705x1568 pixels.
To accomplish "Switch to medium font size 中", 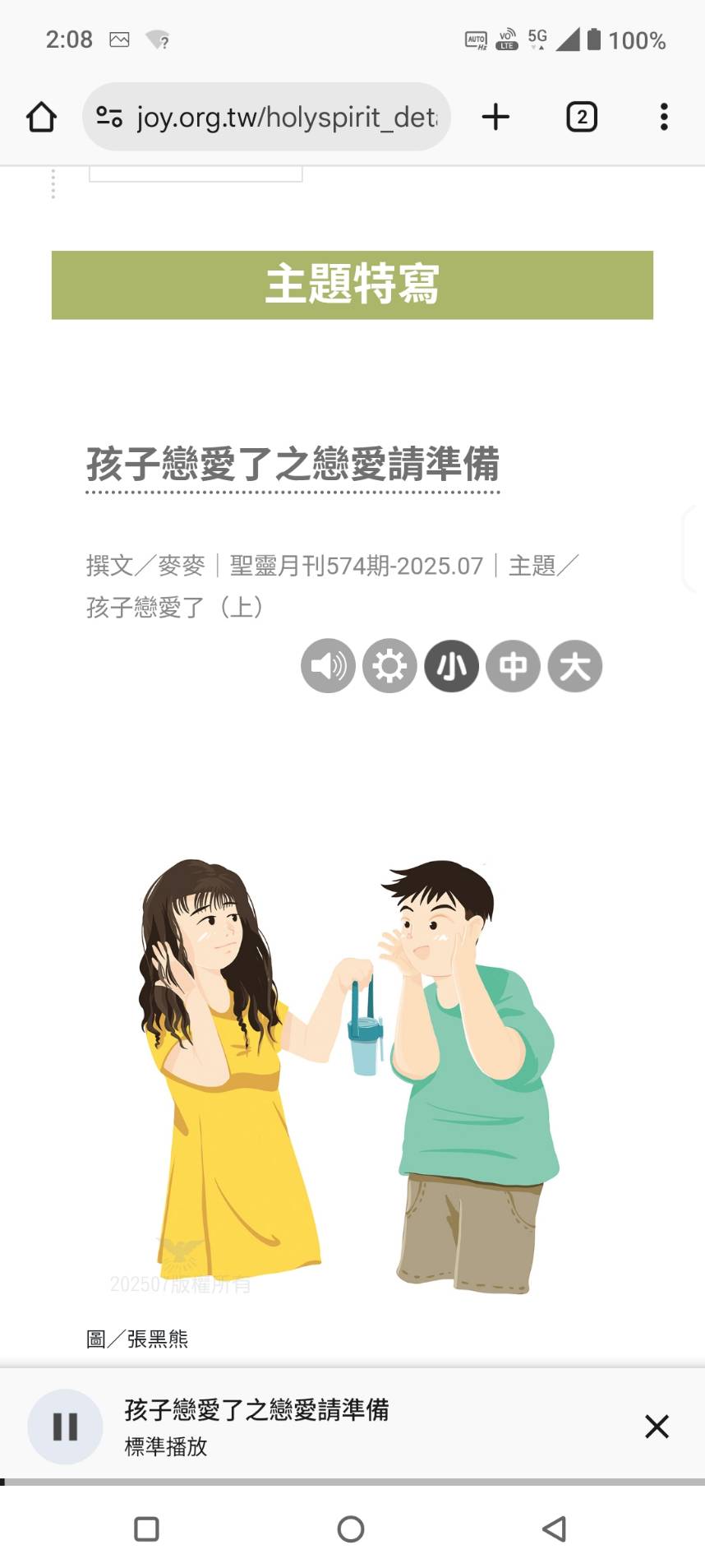I will click(513, 666).
